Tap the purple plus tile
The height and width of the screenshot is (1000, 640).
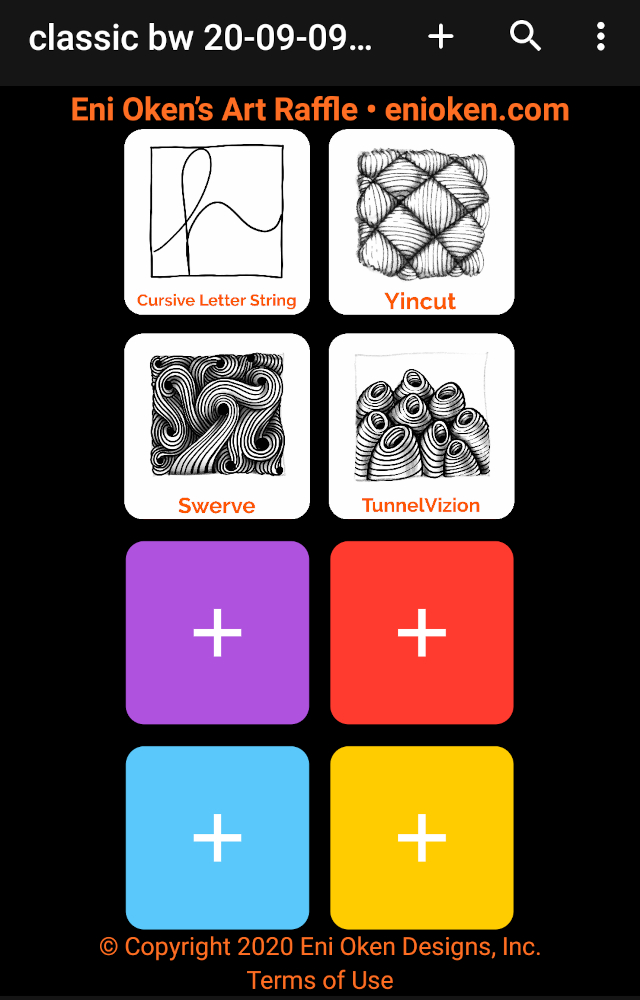217,633
